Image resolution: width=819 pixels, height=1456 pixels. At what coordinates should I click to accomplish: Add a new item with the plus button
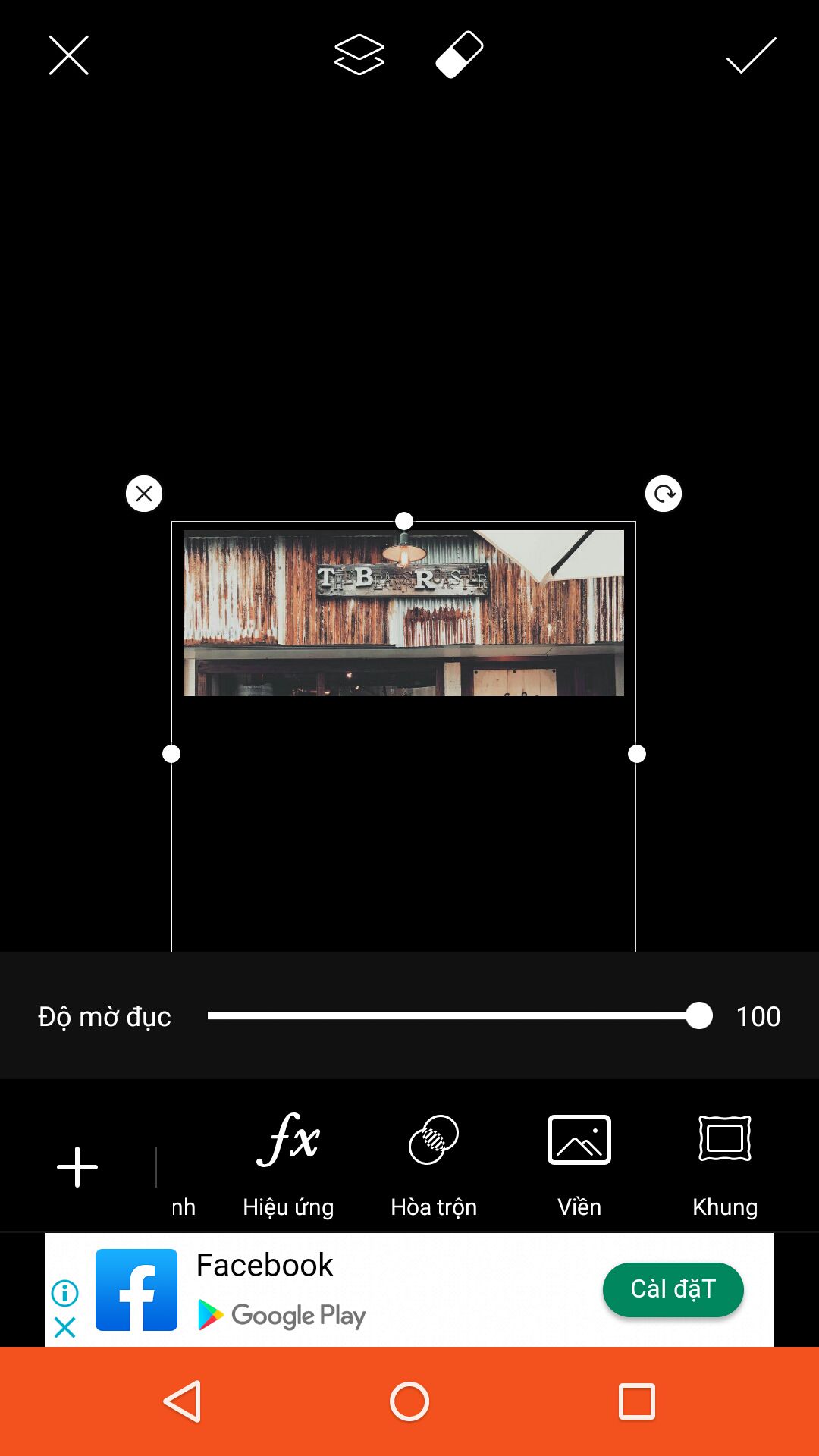[x=77, y=1166]
